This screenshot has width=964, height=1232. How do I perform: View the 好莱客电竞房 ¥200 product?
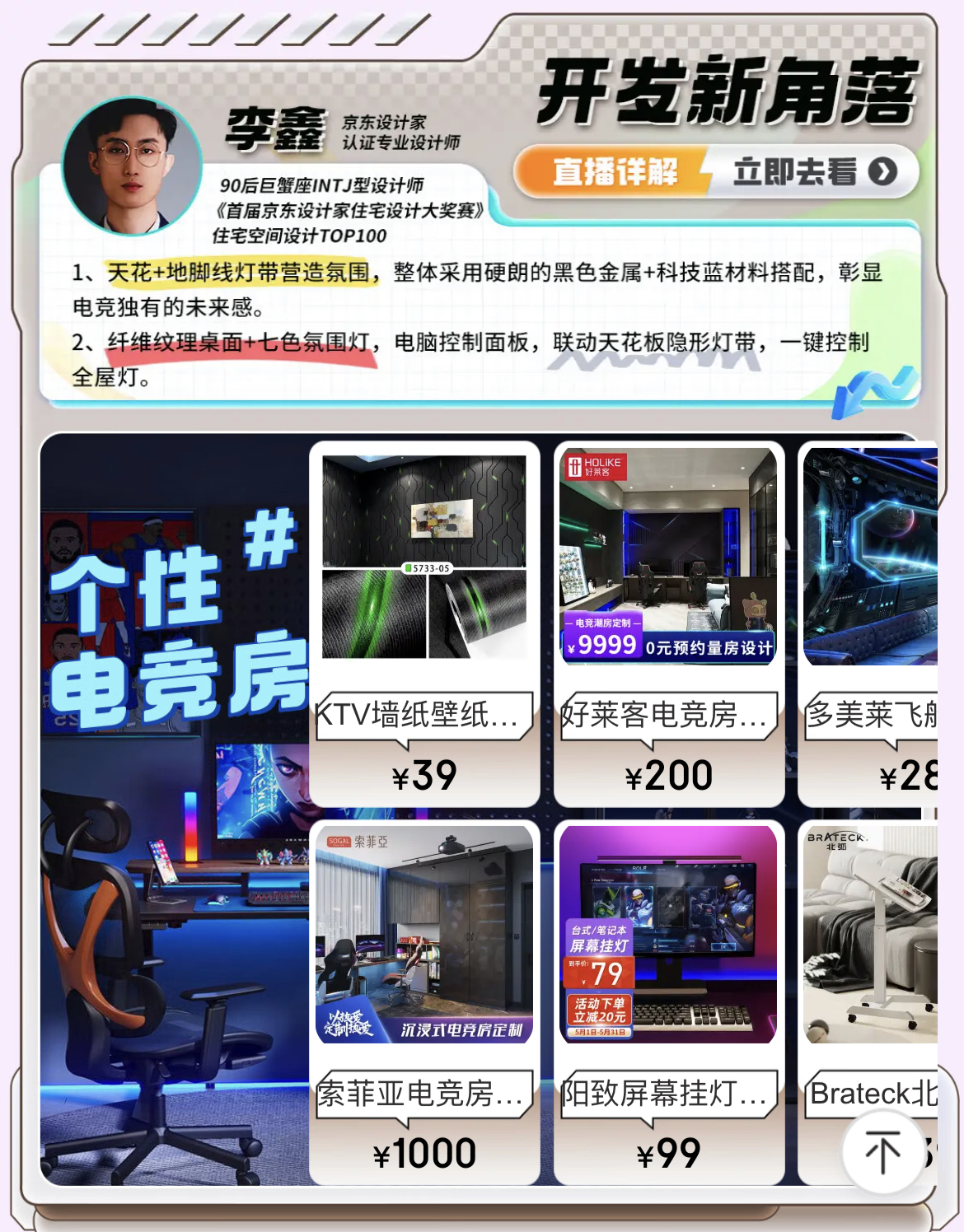pyautogui.click(x=668, y=623)
